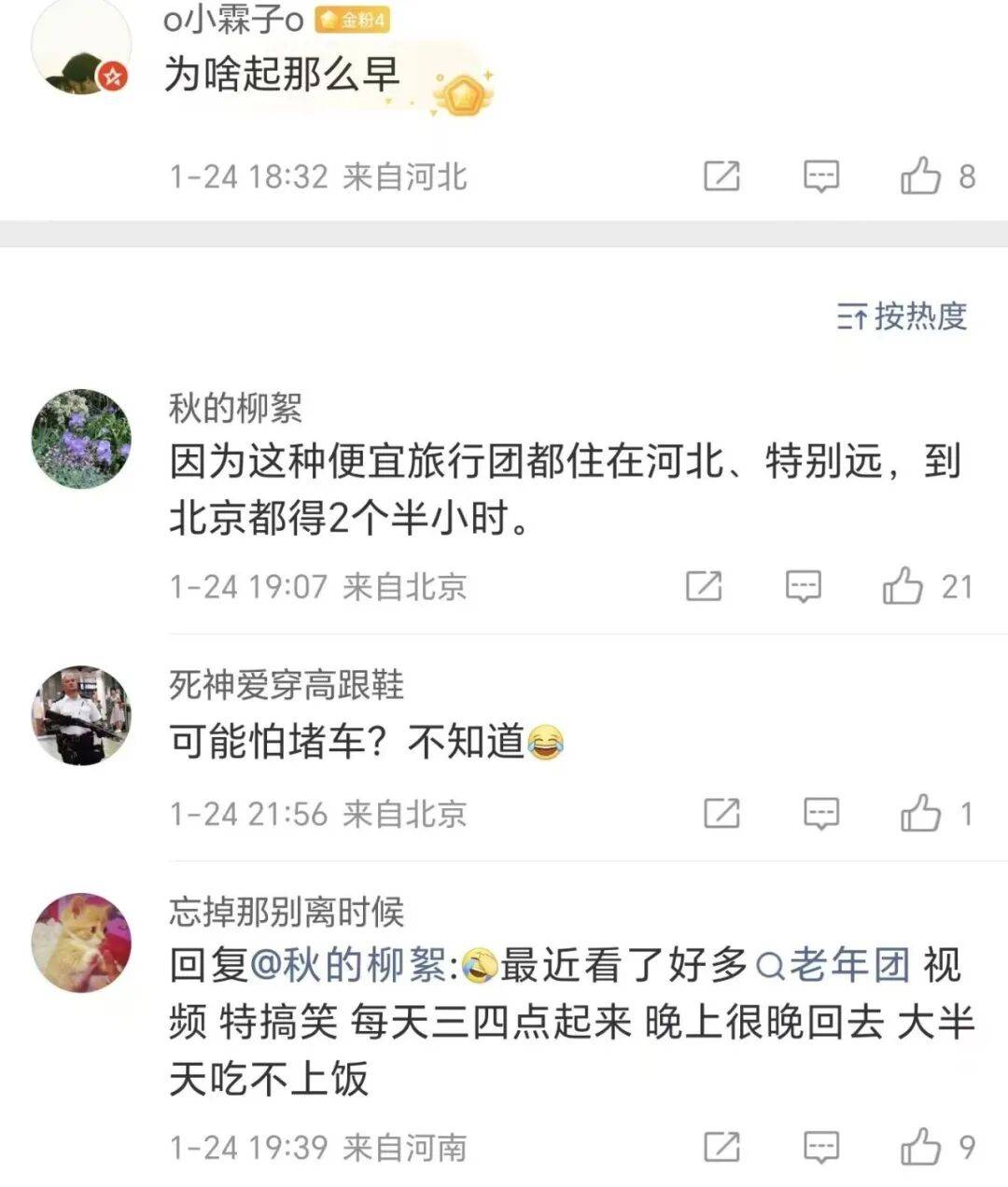Image resolution: width=1008 pixels, height=1187 pixels.
Task: Like 秋的柳絮's reply
Action: [903, 586]
